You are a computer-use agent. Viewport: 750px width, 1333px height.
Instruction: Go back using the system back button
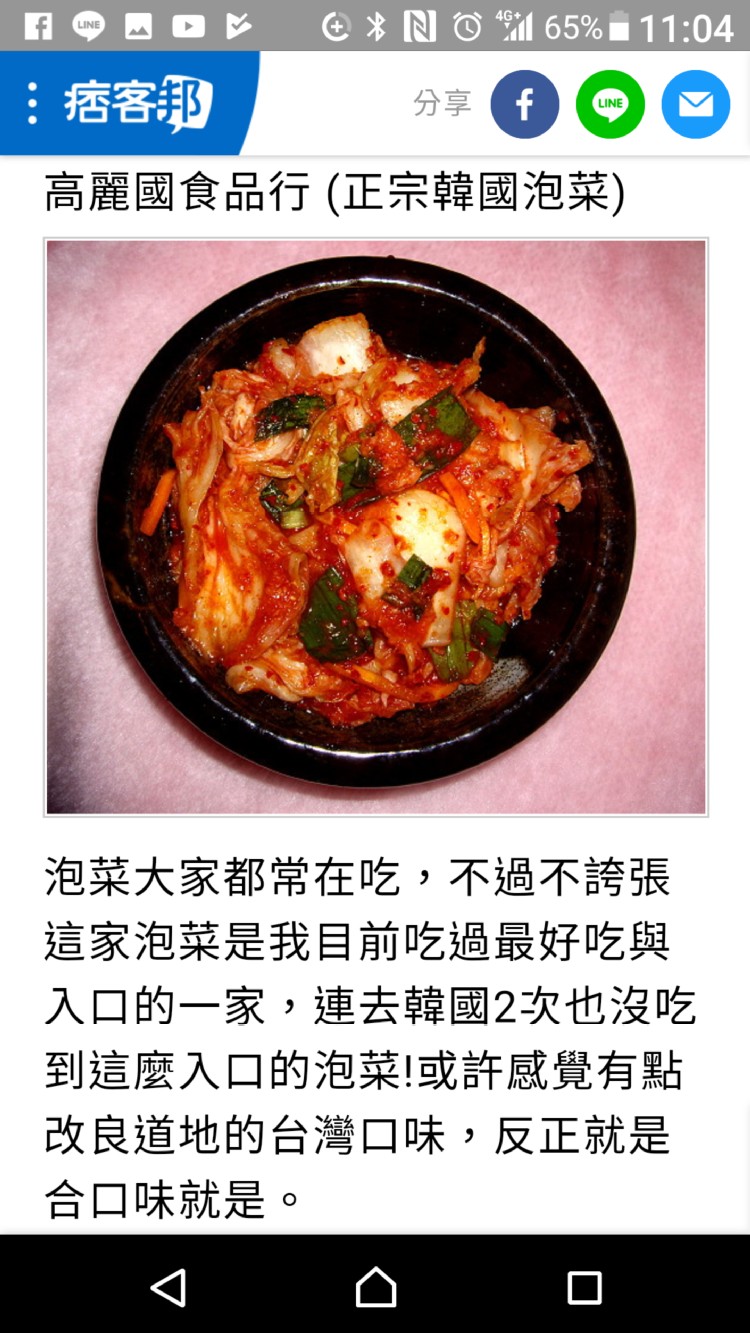tap(168, 1287)
